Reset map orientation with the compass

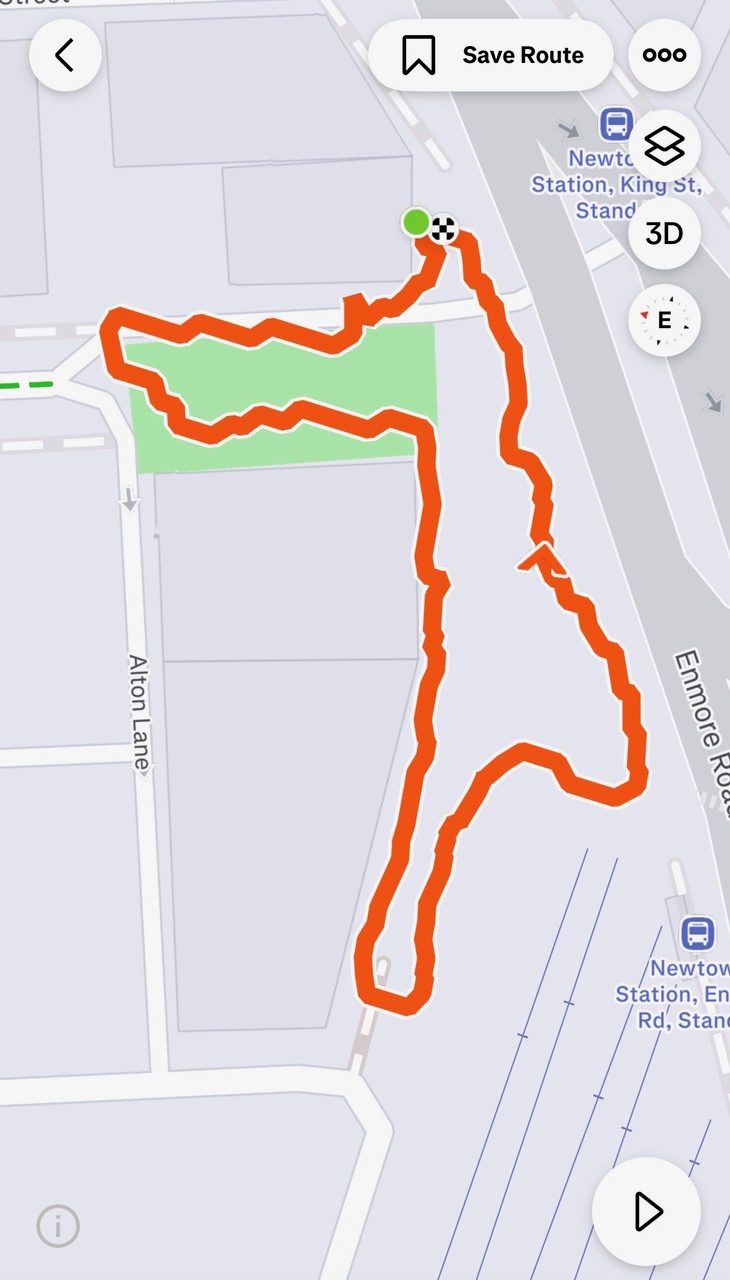(x=664, y=321)
